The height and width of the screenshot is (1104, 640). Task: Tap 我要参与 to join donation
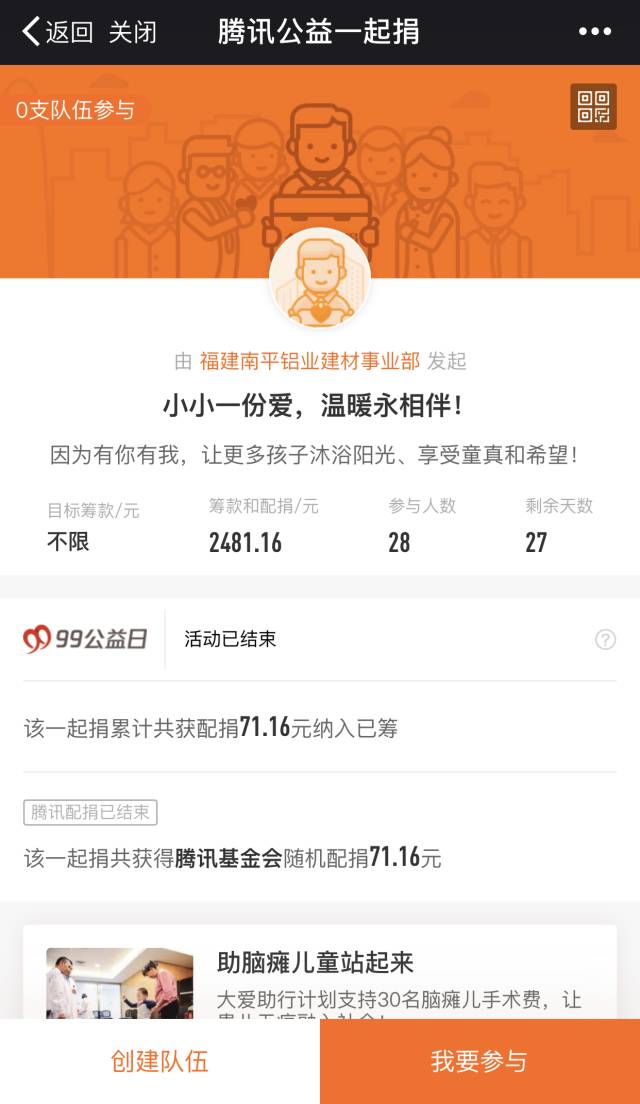point(480,1061)
